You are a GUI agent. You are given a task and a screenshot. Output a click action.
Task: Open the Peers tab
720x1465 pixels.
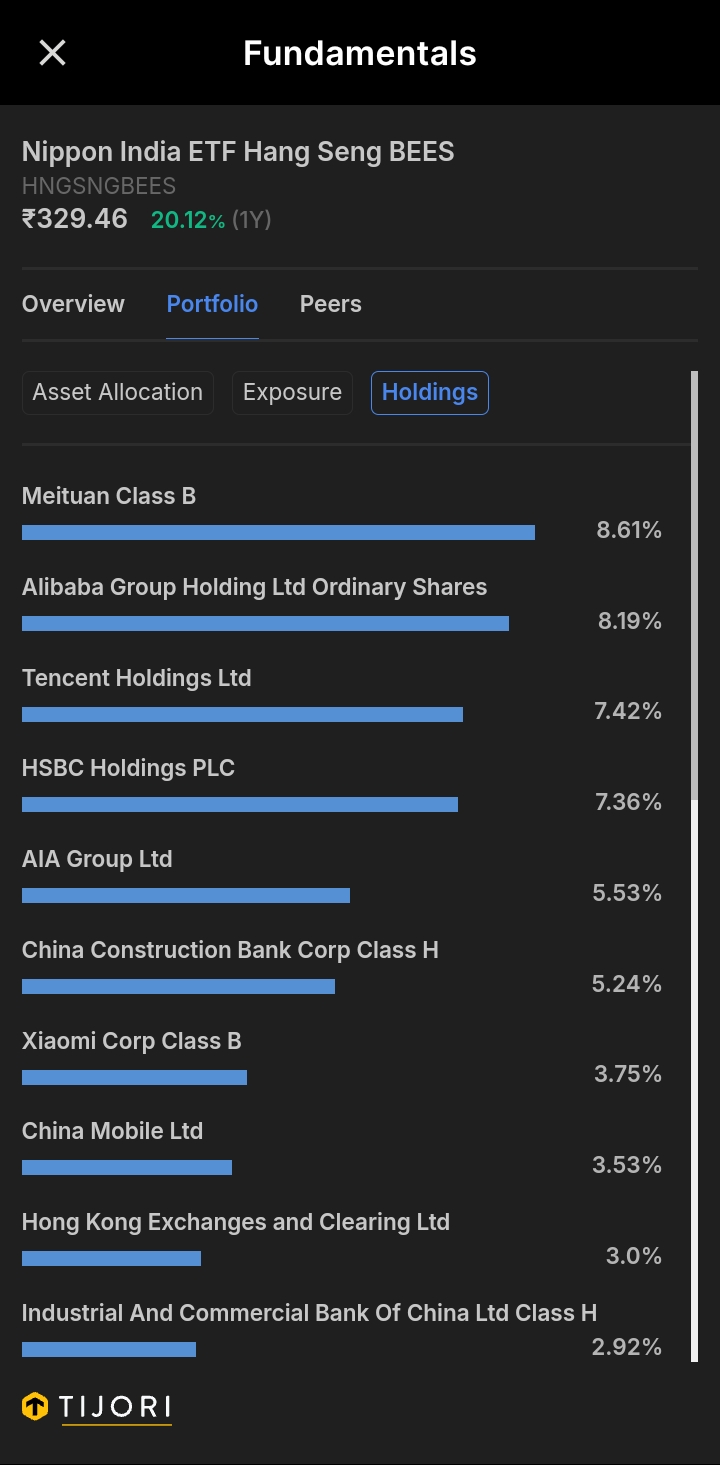pos(331,304)
